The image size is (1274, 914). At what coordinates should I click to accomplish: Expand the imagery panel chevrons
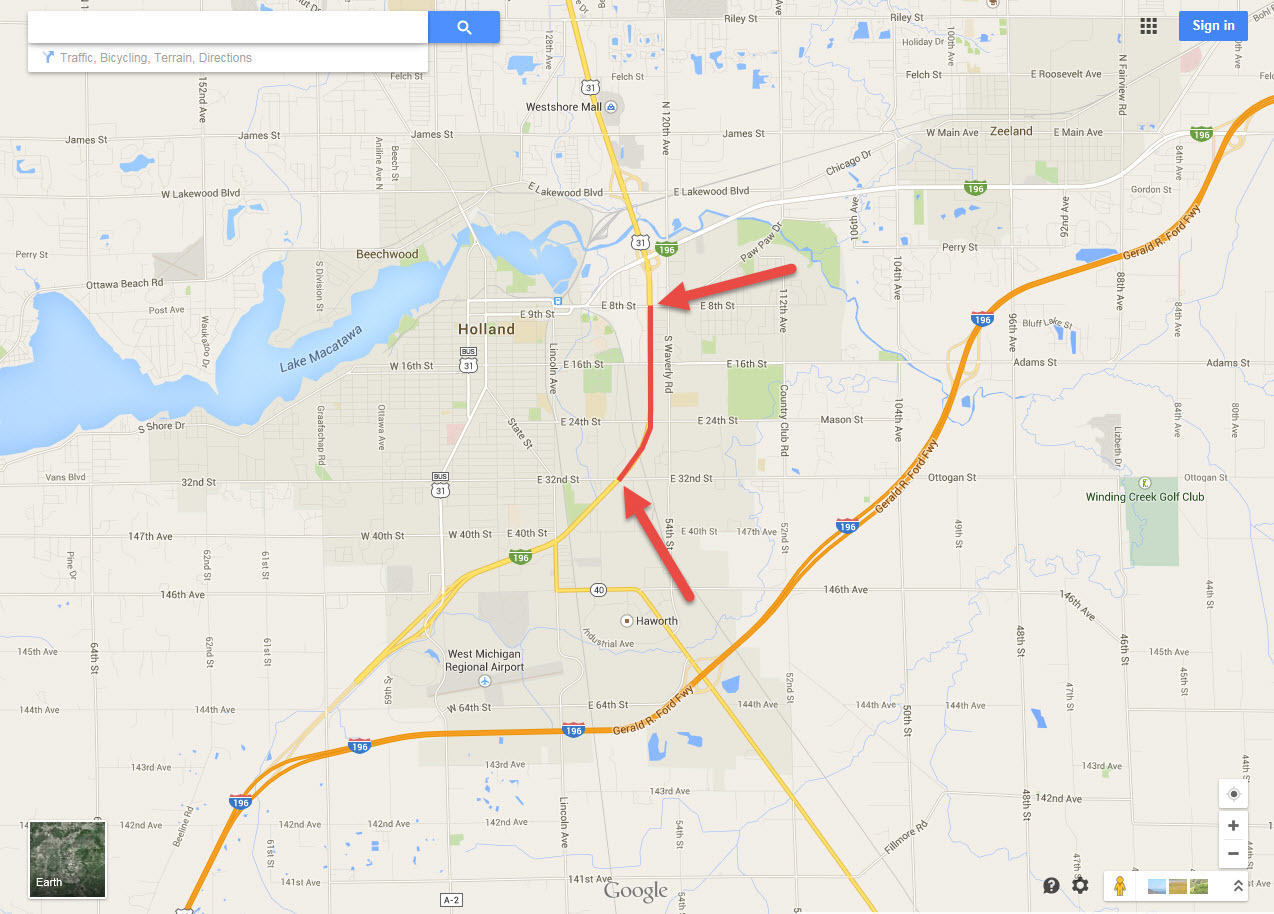coord(1237,887)
